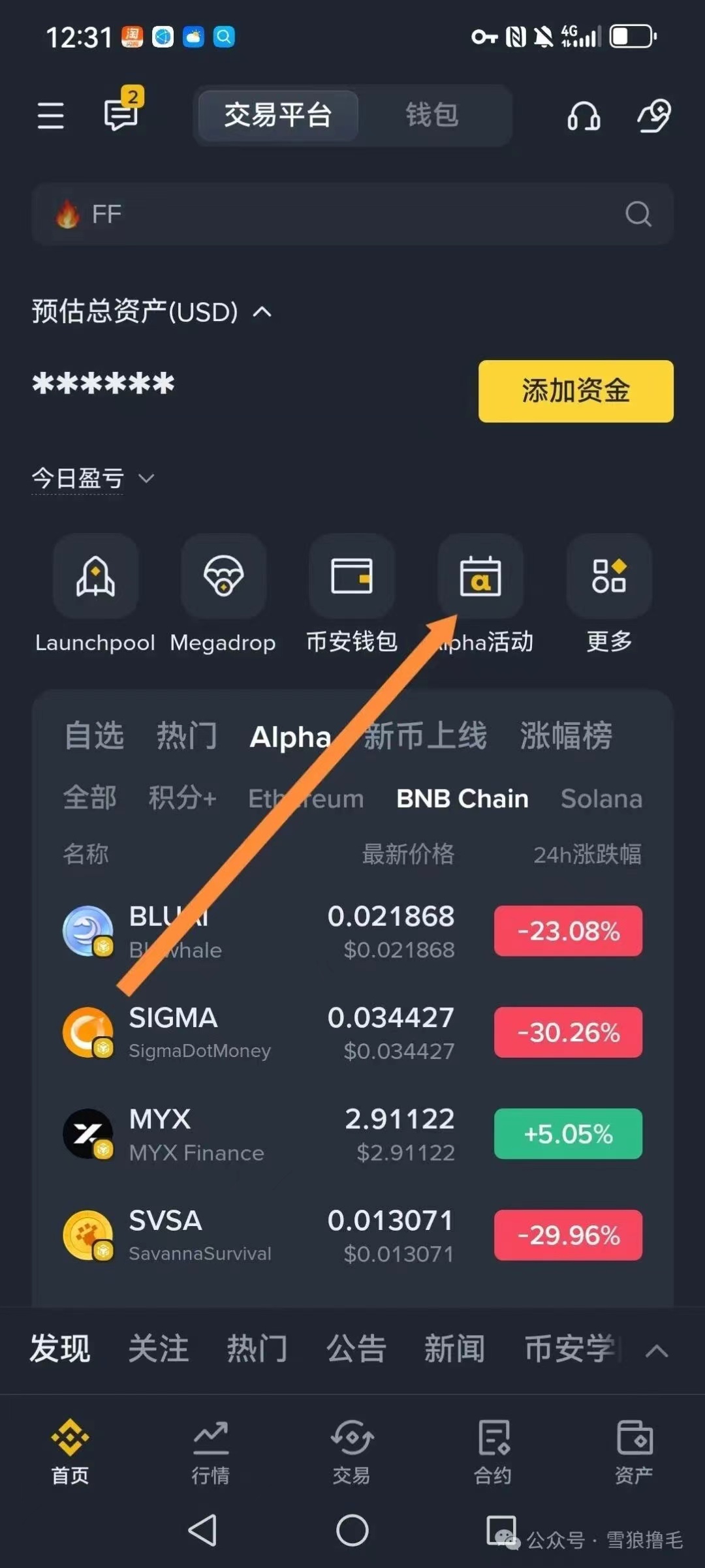
Task: Open 更多 services grid
Action: [x=608, y=577]
